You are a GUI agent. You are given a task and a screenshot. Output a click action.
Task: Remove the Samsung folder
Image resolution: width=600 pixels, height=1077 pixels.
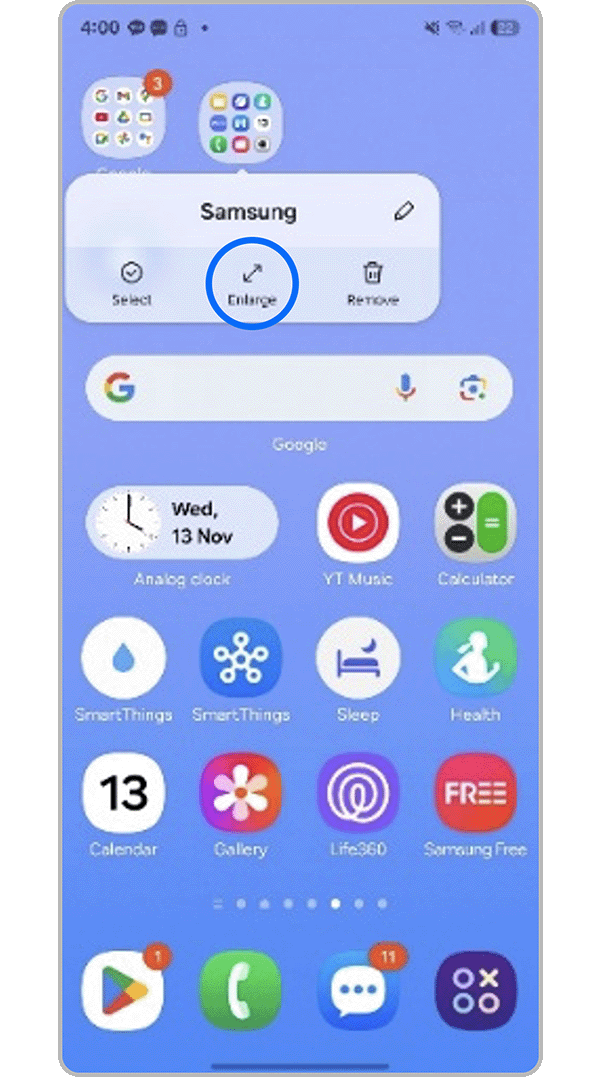coord(372,282)
